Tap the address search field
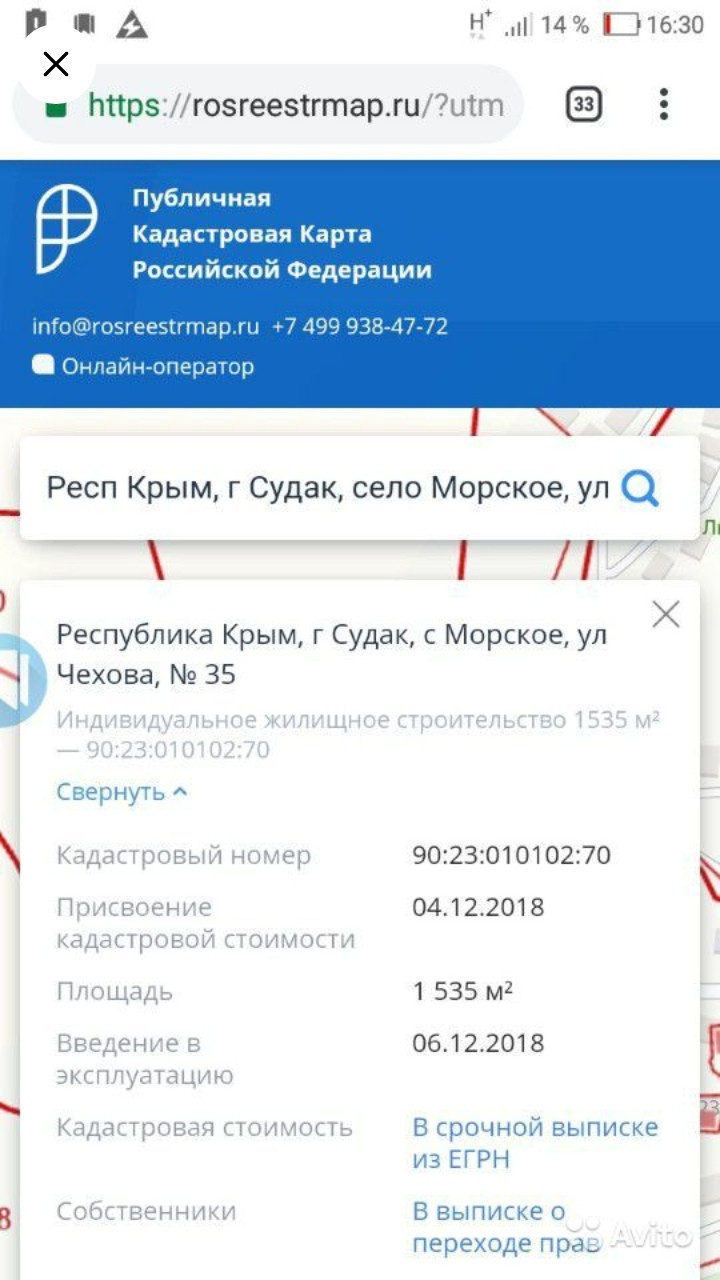This screenshot has height=1280, width=720. (328, 489)
